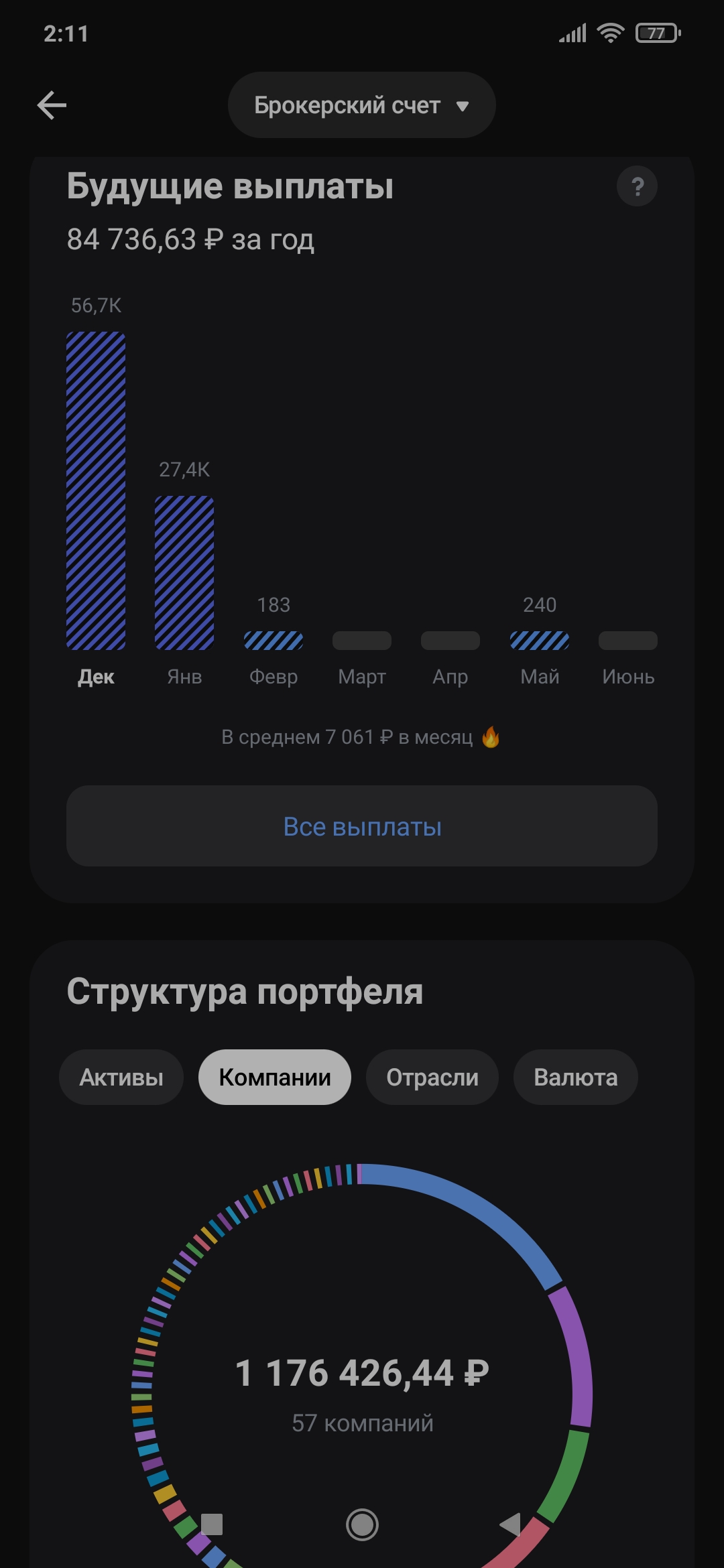The height and width of the screenshot is (1568, 724).
Task: Select the Май payout bar
Action: point(540,641)
